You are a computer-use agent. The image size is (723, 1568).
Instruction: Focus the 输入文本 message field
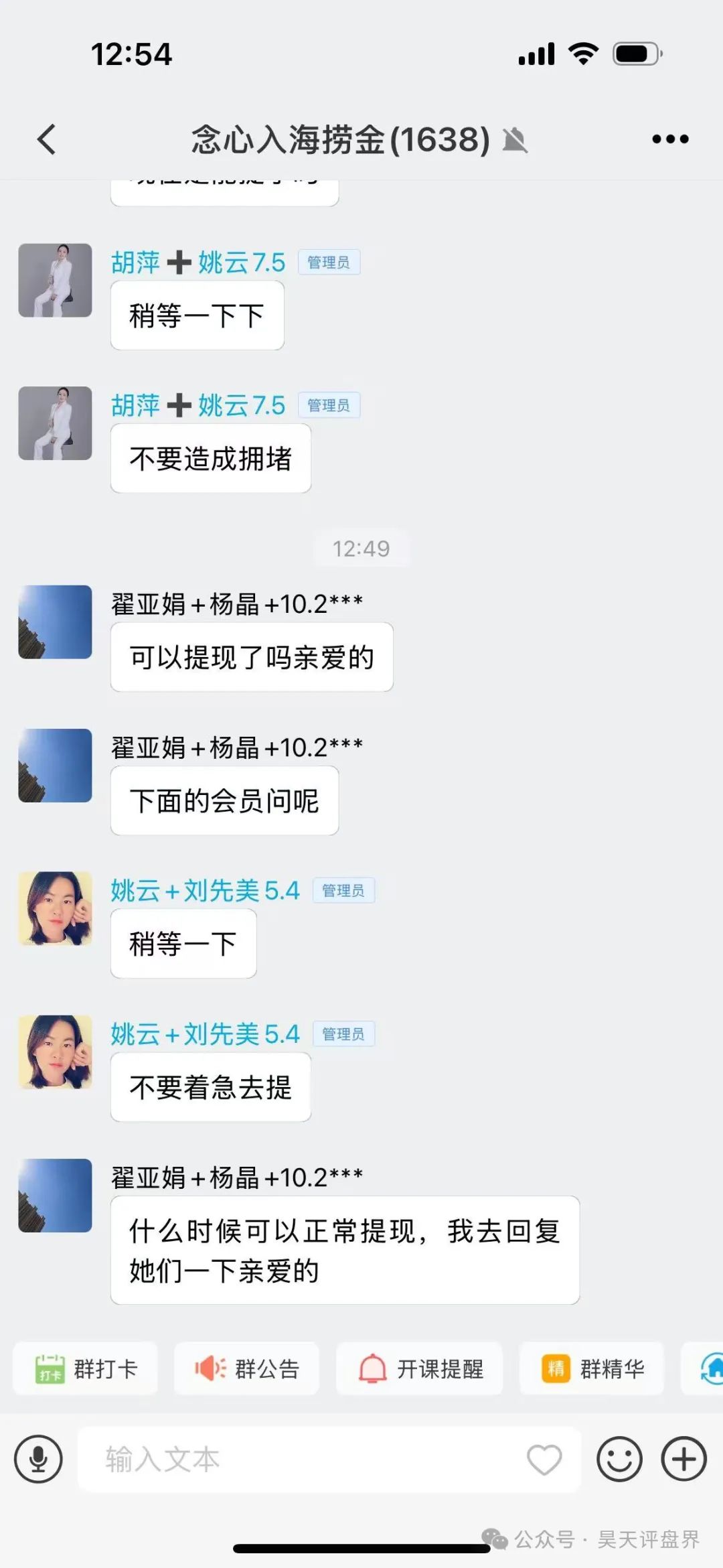(301, 1459)
